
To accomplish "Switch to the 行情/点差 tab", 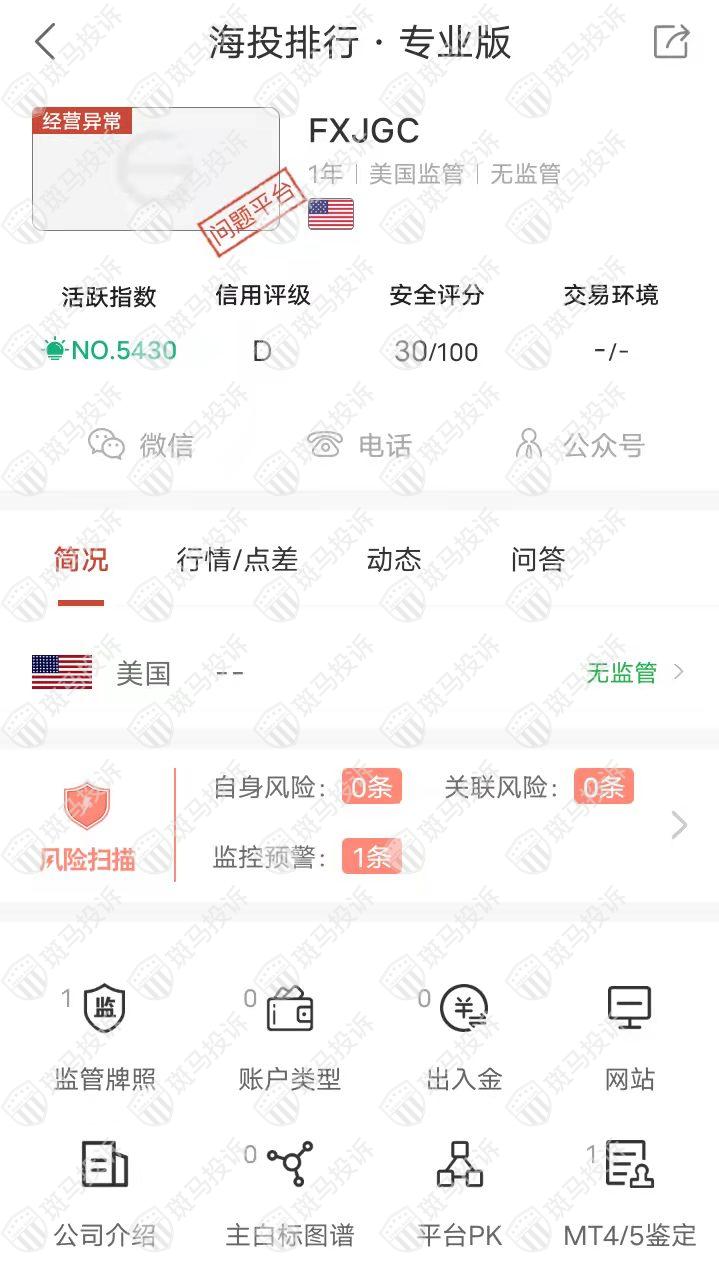I will point(237,559).
